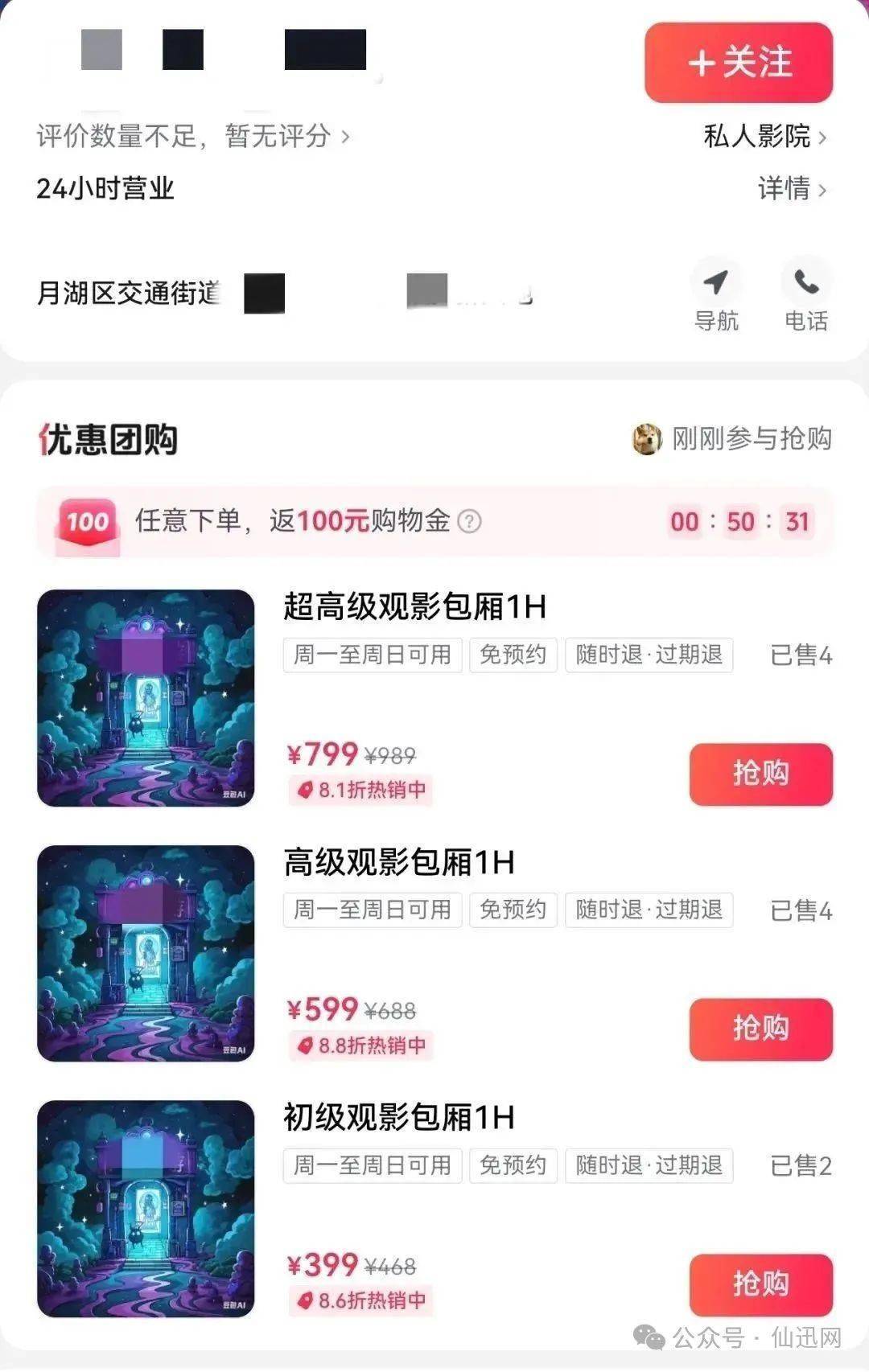Tap 抢购 for 初级观影包厢1H
The height and width of the screenshot is (1372, 869).
click(x=760, y=1284)
